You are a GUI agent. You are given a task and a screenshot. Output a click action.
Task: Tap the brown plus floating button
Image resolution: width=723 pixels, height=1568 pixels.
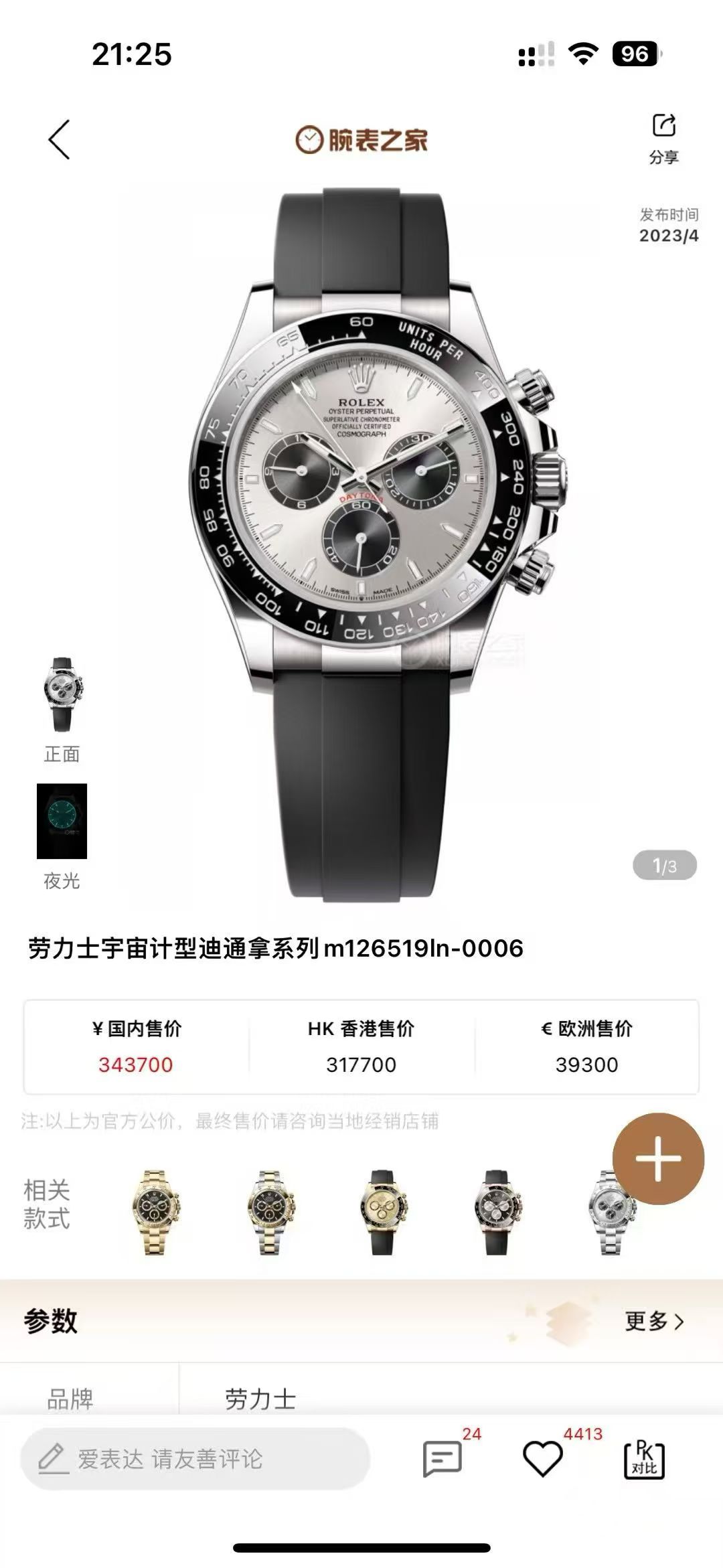[658, 1158]
